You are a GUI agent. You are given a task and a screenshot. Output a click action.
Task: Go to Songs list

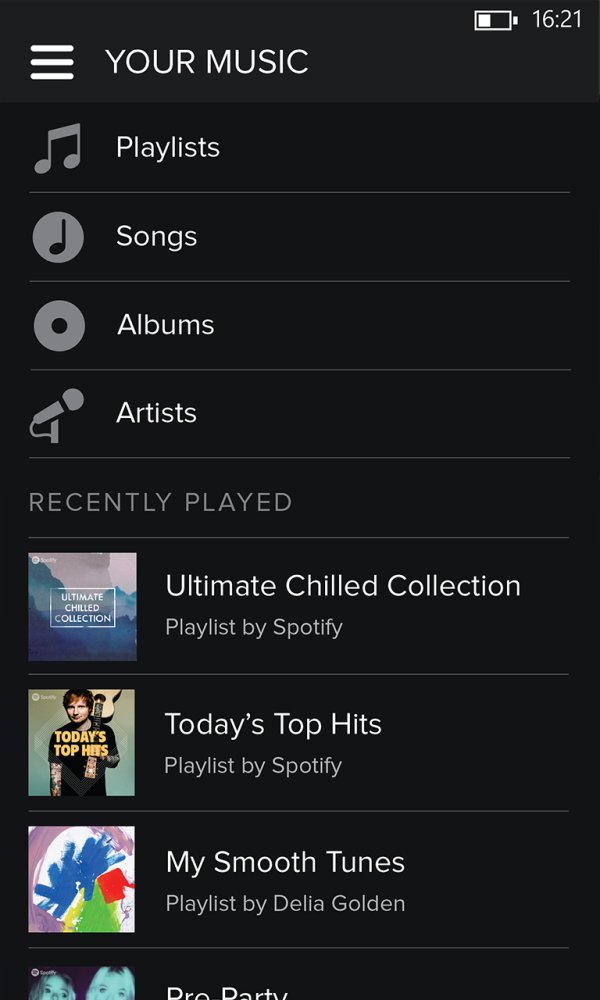click(157, 237)
